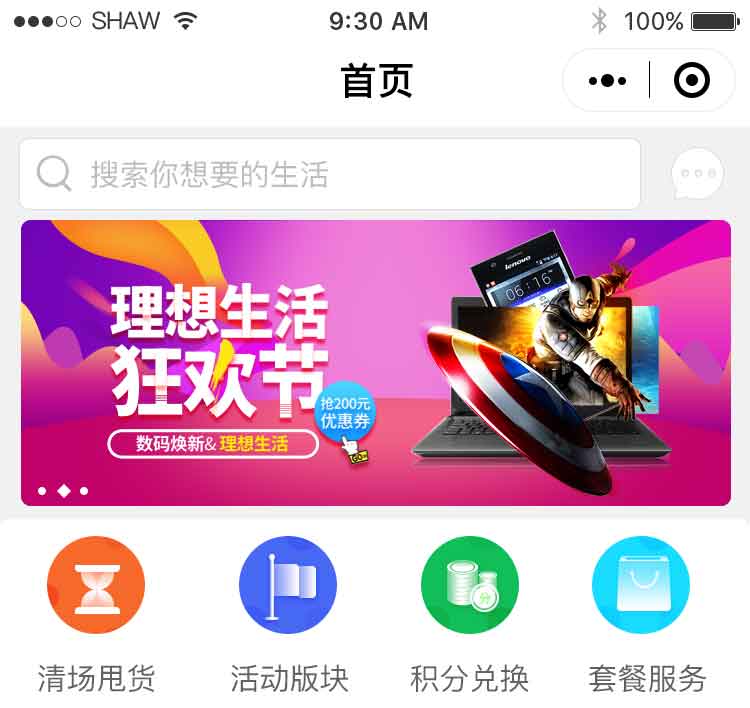Tap the search box 搜索你想要的生活
Image resolution: width=750 pixels, height=708 pixels.
click(330, 174)
